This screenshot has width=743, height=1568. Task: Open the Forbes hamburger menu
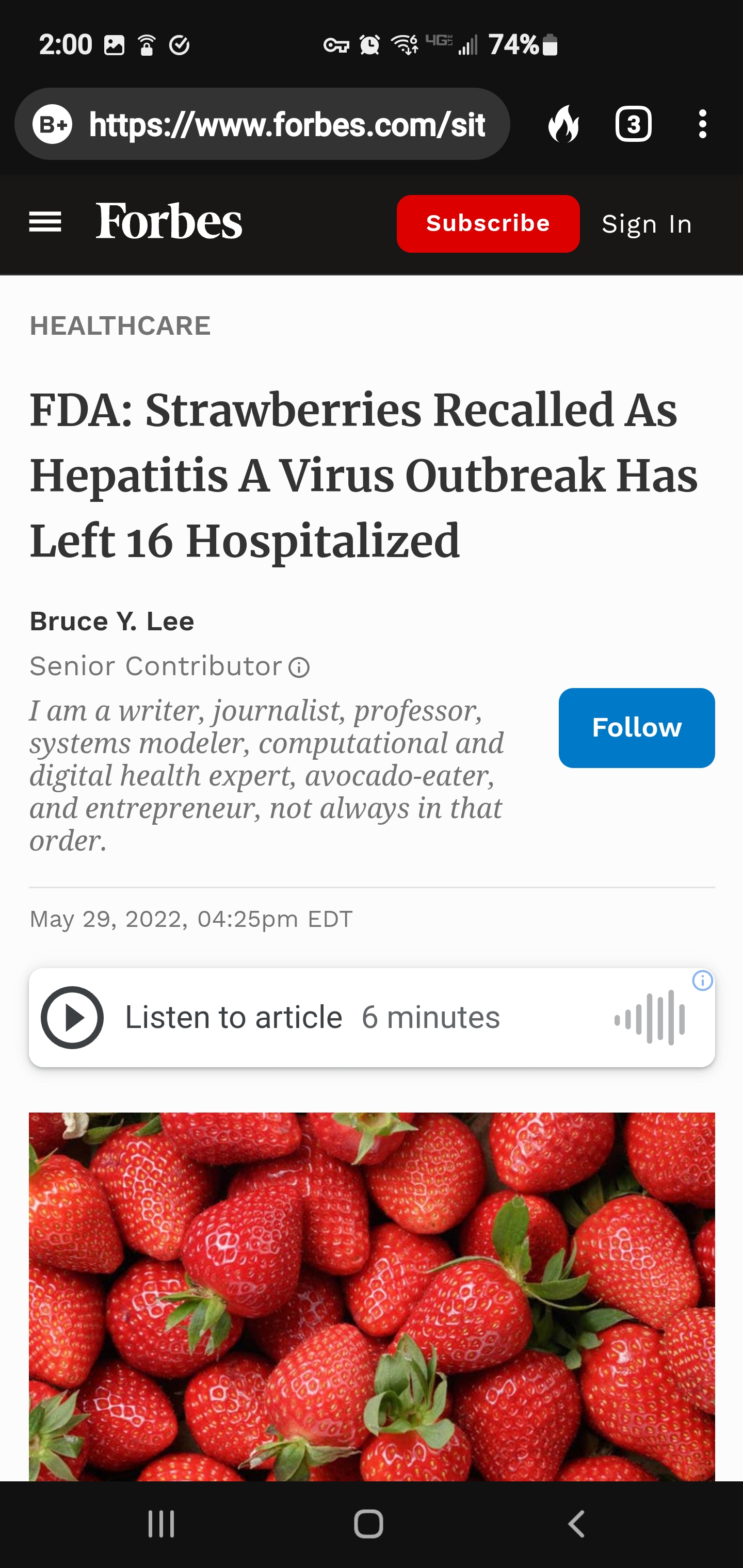45,222
